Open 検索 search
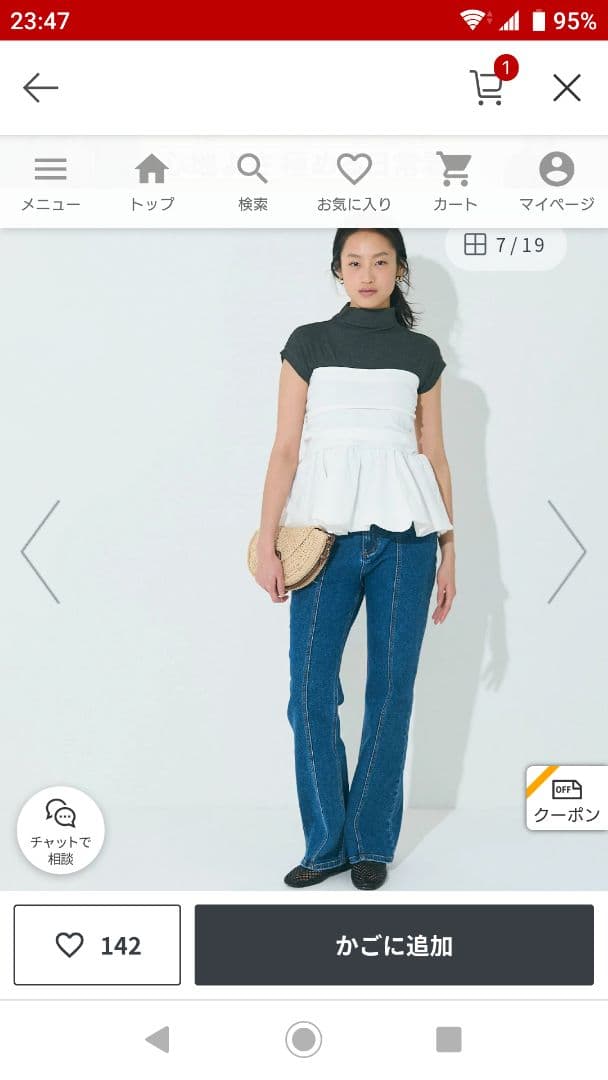This screenshot has width=608, height=1080. click(253, 183)
